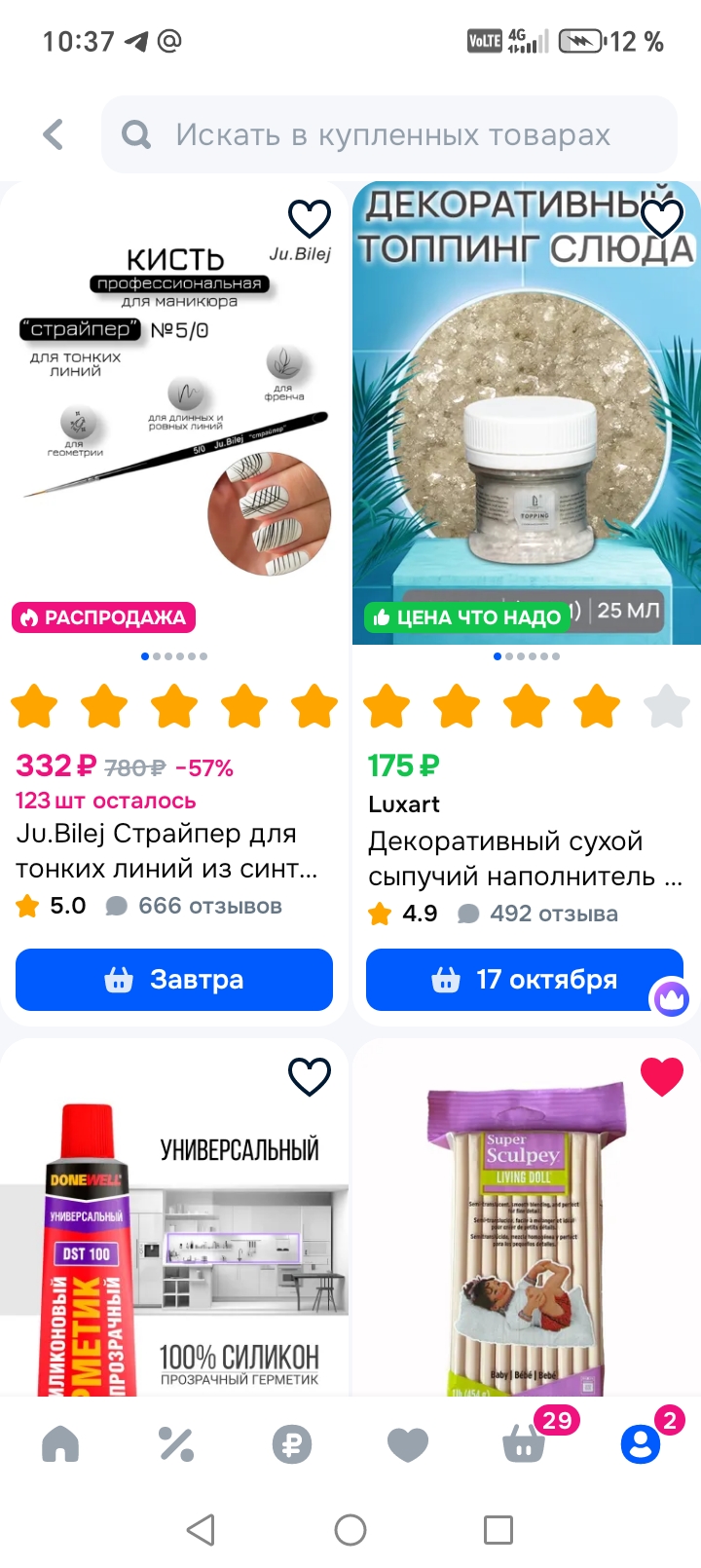
Task: Remove Super Sculpey clay from favorites
Action: tap(662, 1077)
